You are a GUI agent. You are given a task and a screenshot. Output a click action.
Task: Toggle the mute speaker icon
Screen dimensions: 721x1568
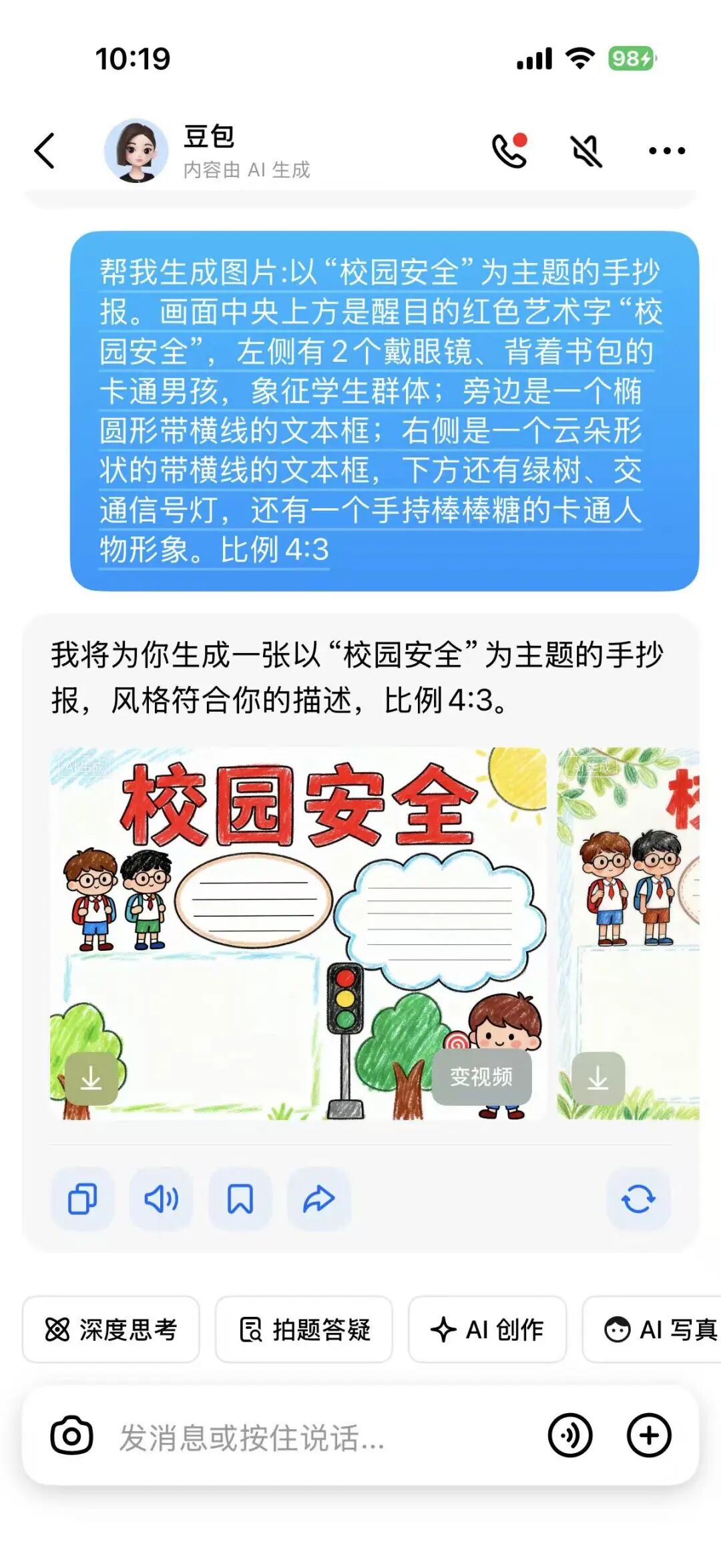(587, 151)
